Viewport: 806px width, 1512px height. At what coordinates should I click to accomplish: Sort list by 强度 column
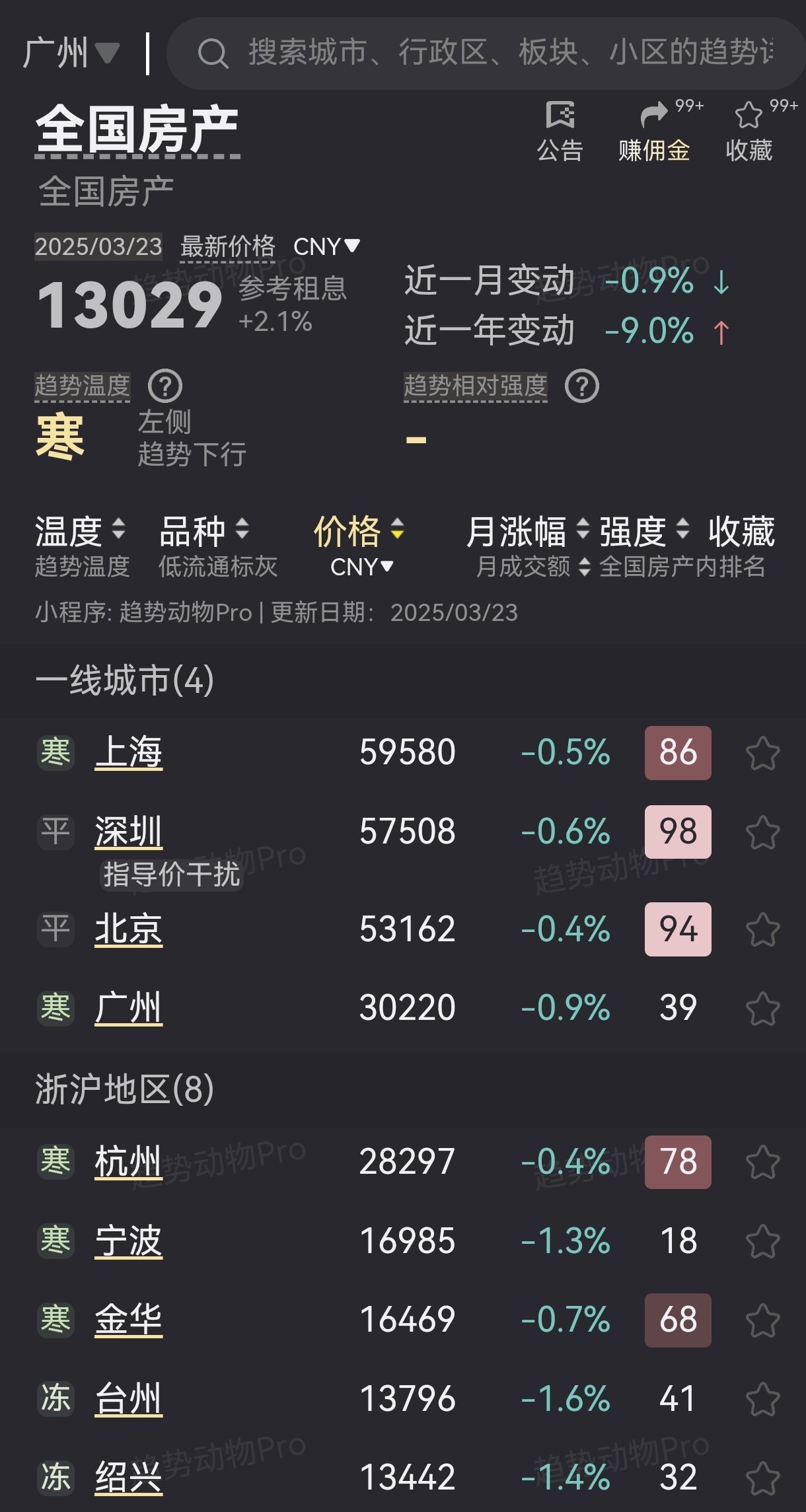(644, 531)
